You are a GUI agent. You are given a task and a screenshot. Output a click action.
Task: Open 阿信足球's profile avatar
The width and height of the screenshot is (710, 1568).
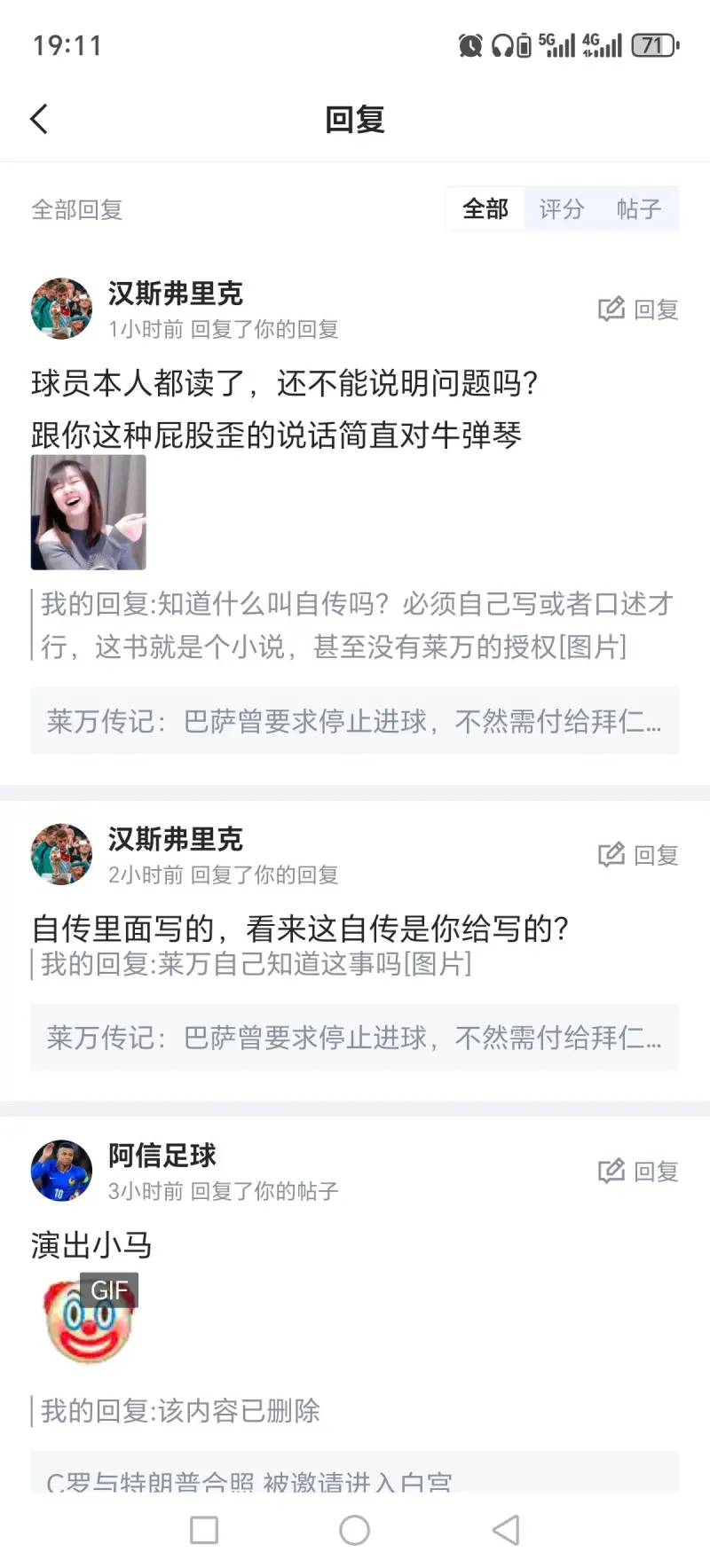click(x=61, y=1171)
